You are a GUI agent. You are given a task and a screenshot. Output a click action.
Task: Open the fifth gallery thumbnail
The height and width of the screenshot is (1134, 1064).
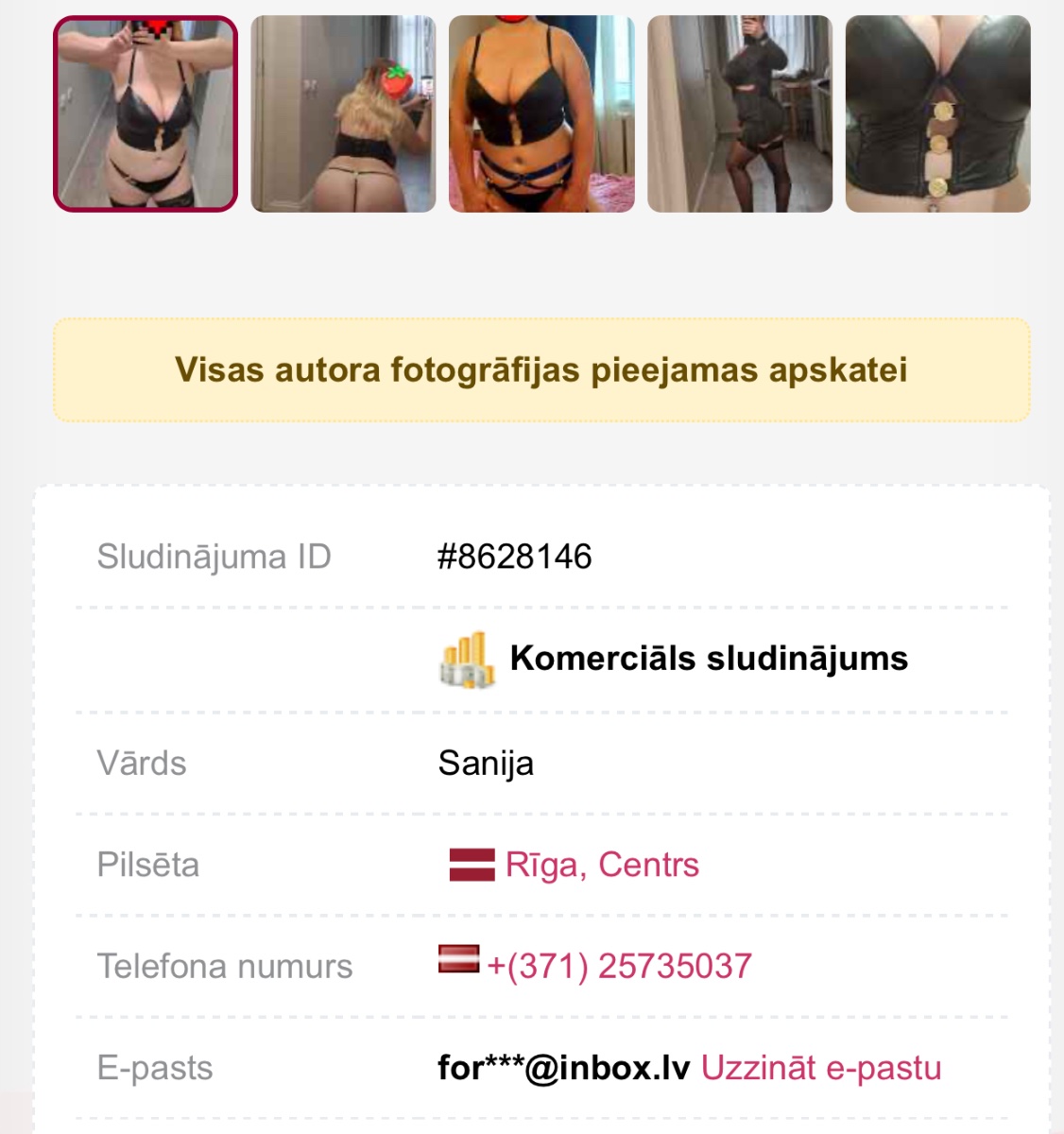[x=937, y=113]
